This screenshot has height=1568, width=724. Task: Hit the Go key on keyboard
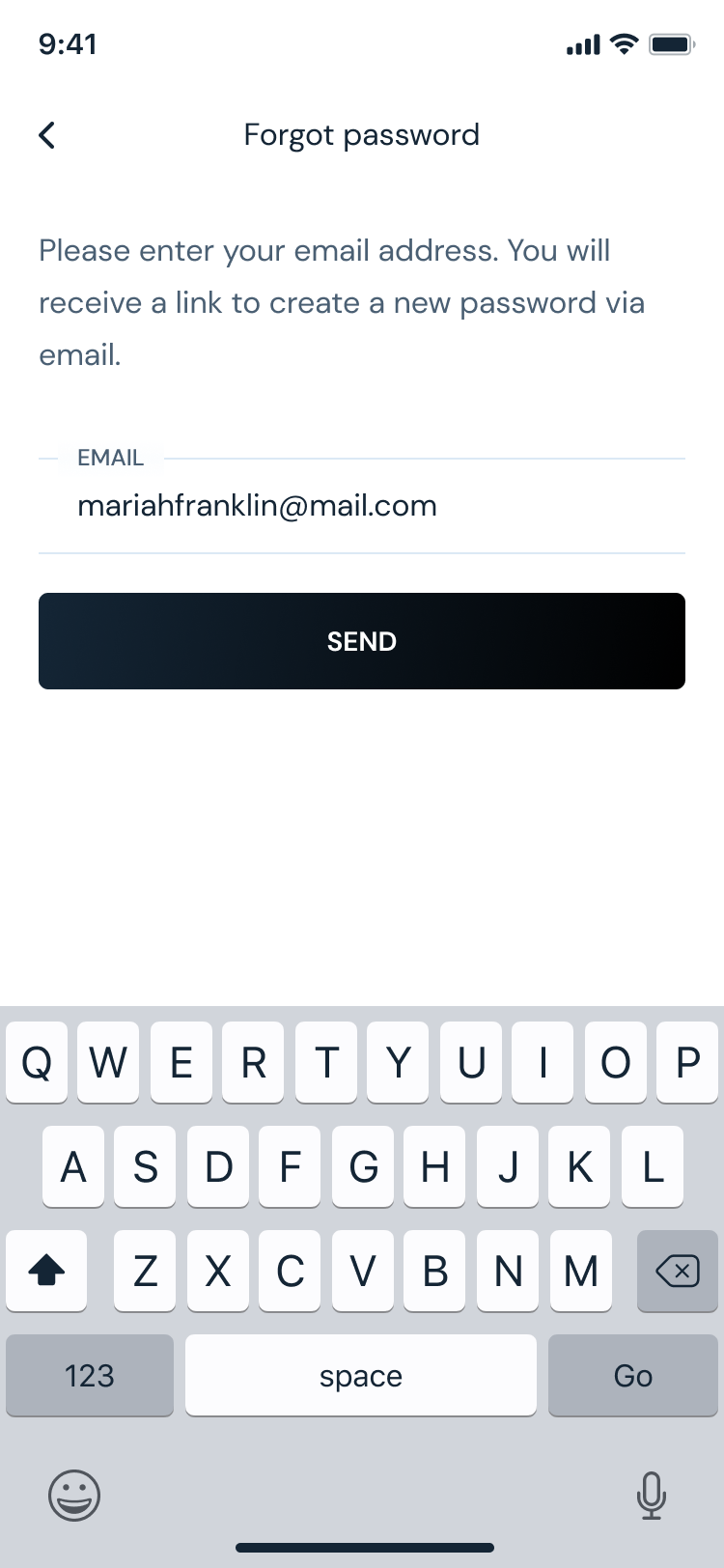click(x=632, y=1375)
